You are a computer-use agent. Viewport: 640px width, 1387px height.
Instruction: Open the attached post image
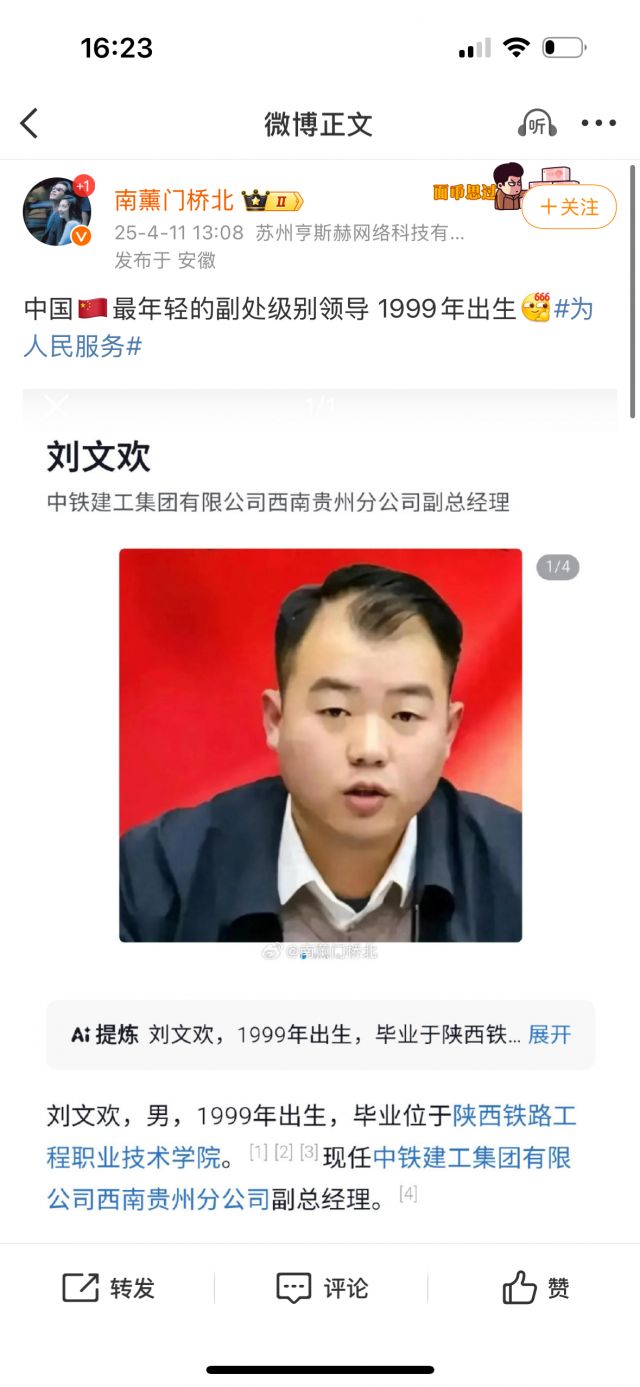[320, 745]
